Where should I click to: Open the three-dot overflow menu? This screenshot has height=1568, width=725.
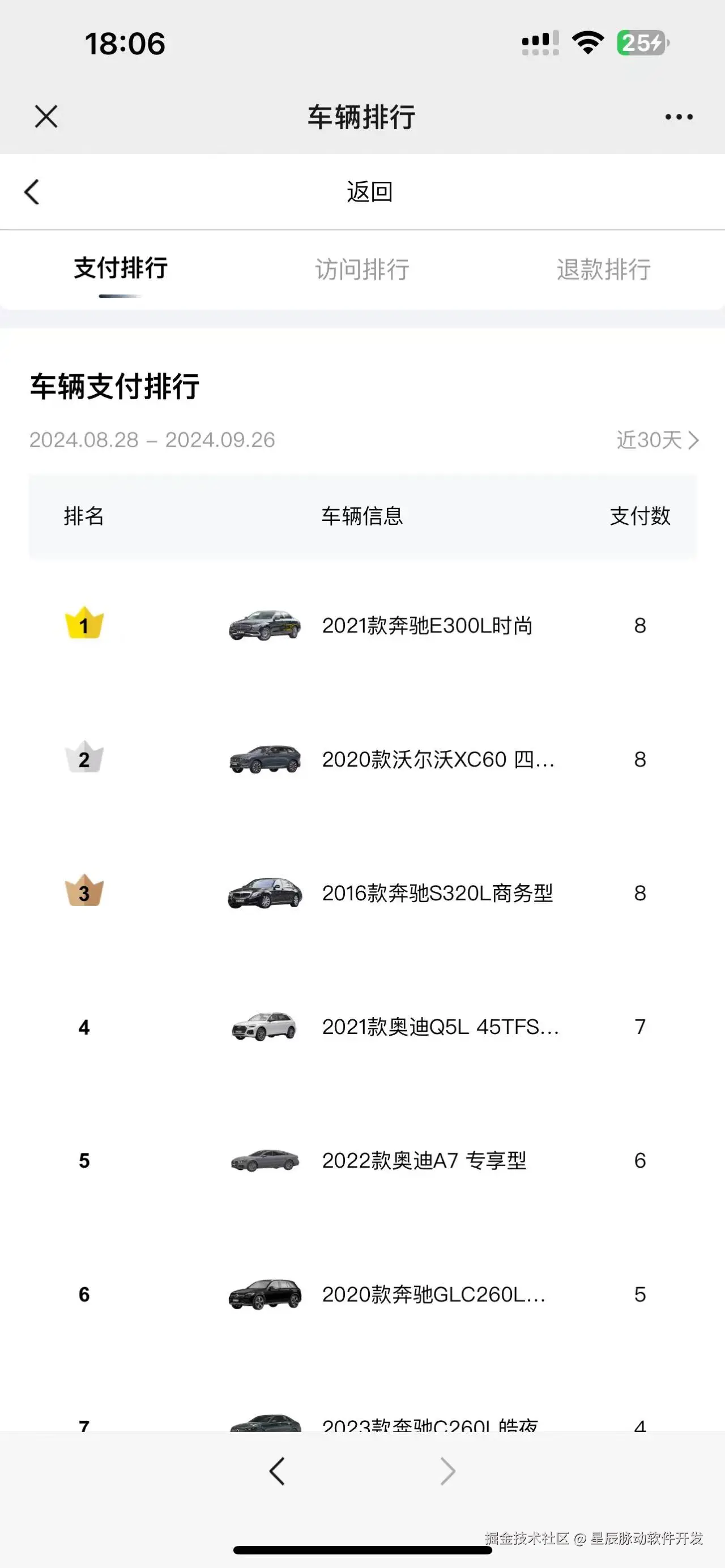point(679,117)
